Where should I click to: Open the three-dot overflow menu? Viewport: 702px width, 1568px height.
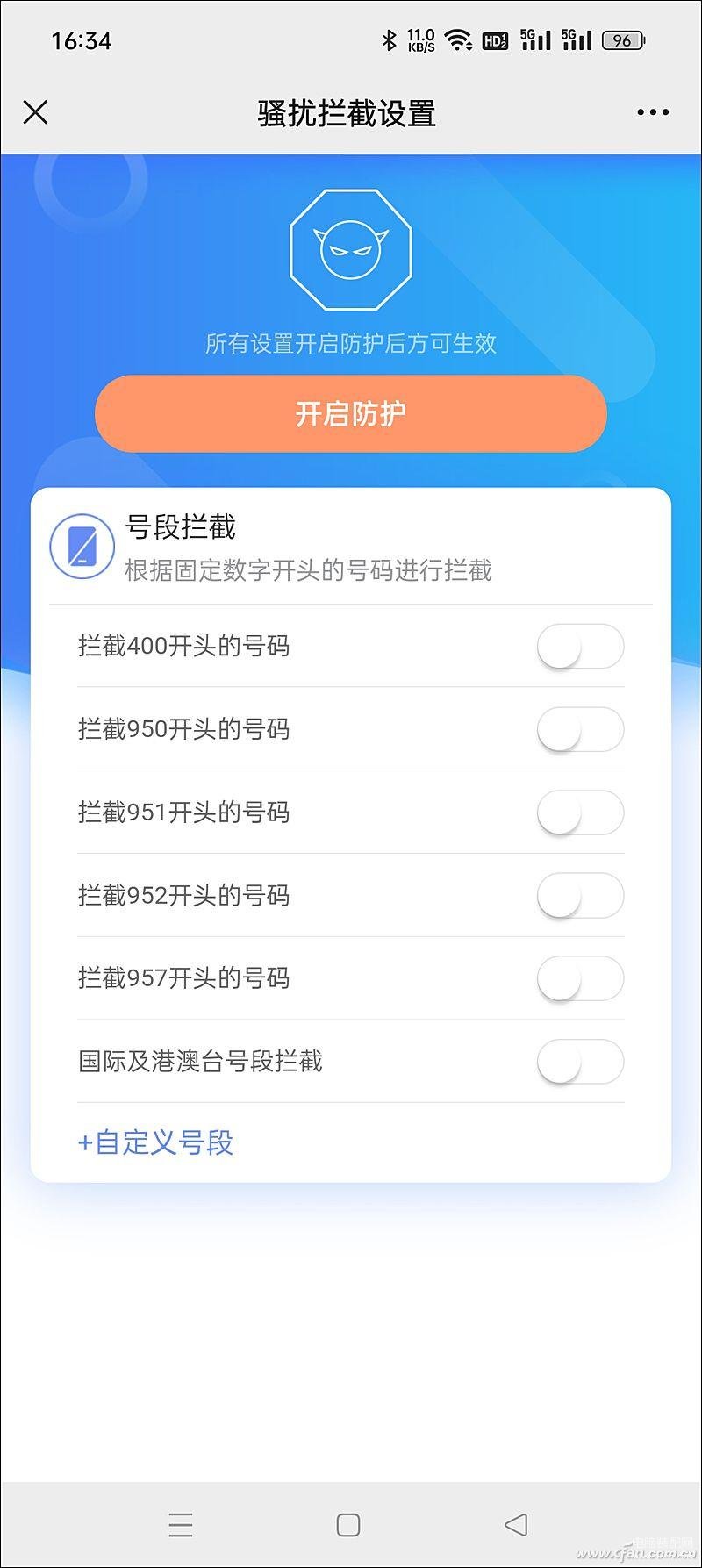(x=653, y=112)
